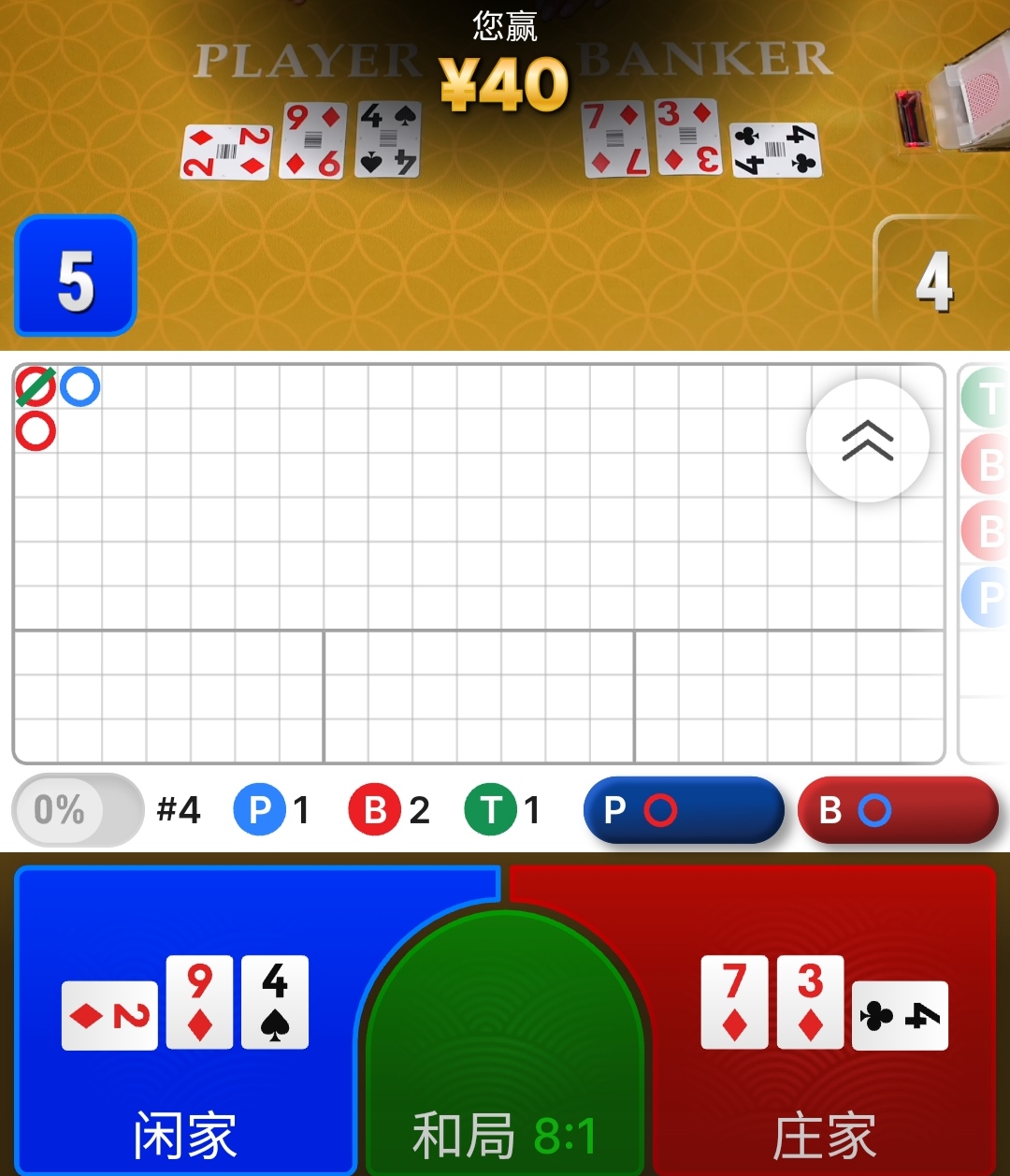1010x1176 pixels.
Task: Tap the blue P prediction button
Action: [683, 810]
